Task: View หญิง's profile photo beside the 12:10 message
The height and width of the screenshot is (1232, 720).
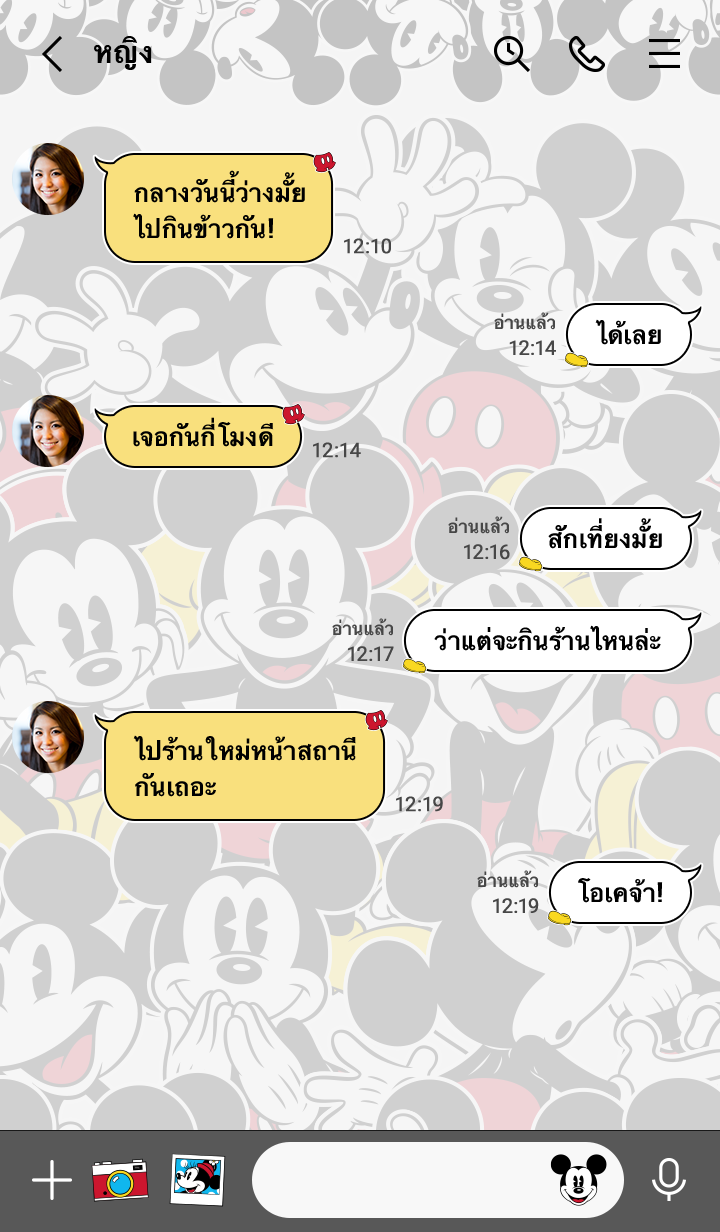Action: tap(48, 179)
